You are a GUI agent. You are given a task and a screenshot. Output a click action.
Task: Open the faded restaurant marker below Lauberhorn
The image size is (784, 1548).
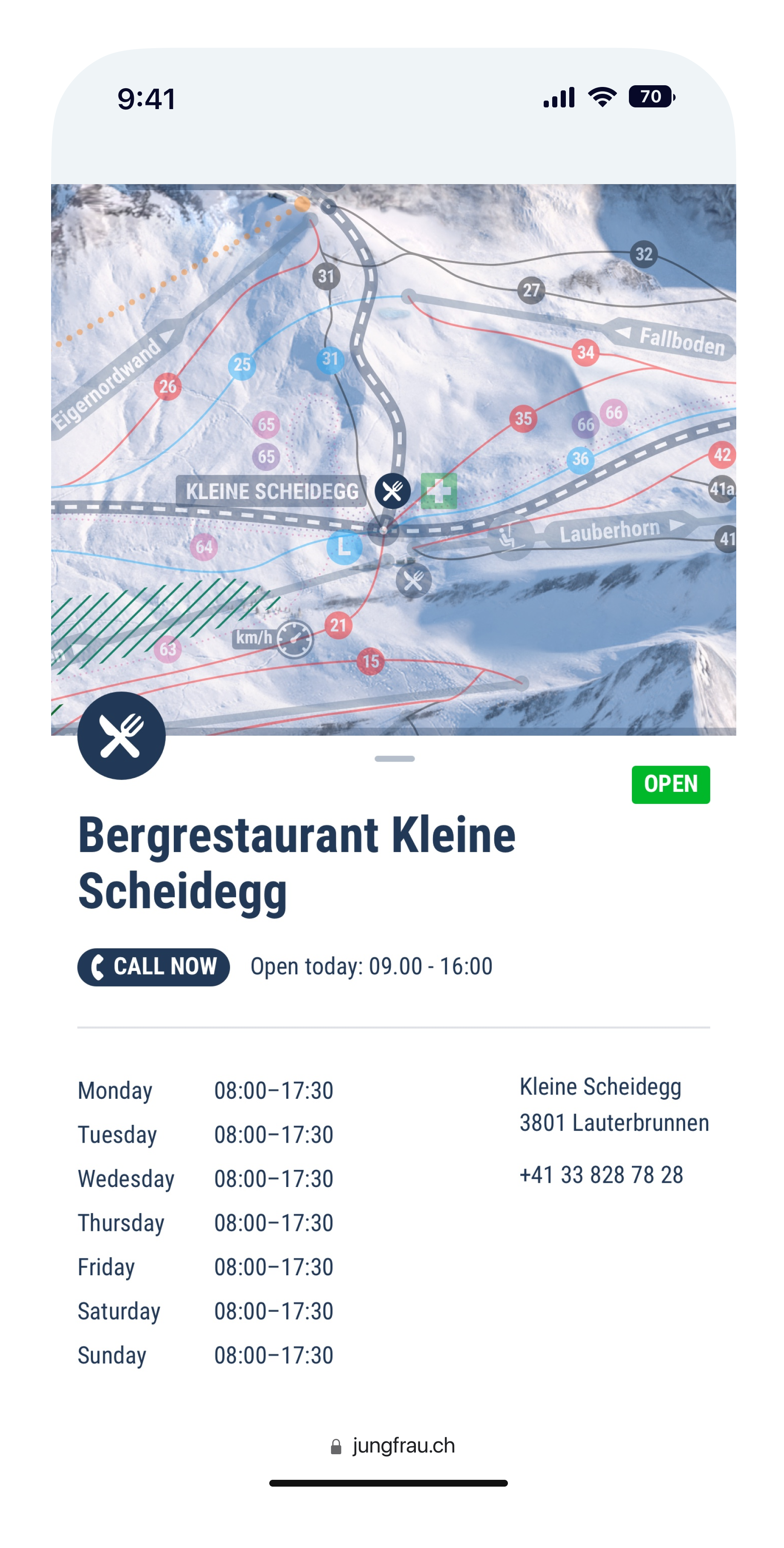[413, 580]
